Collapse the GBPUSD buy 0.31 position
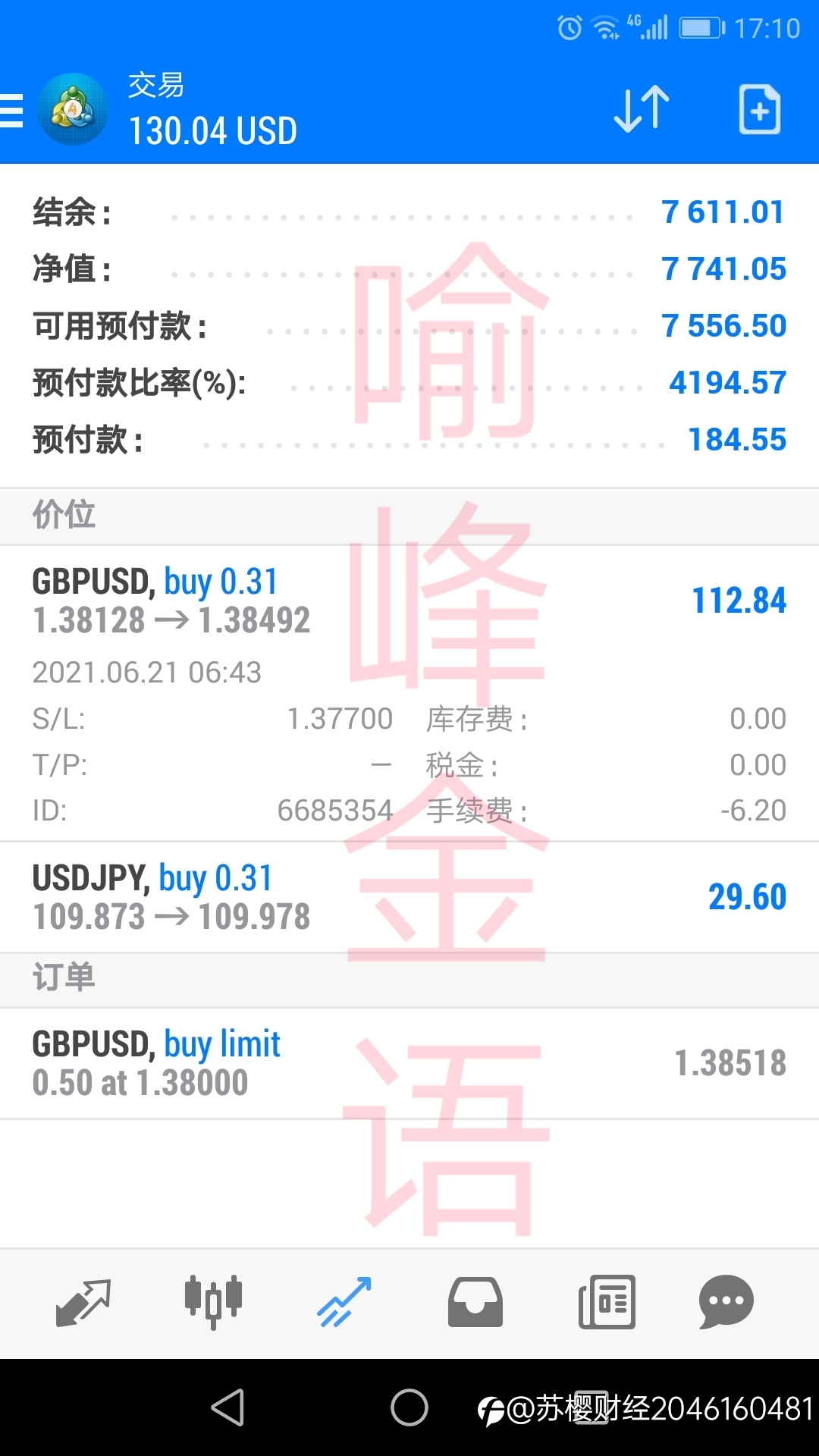Image resolution: width=819 pixels, height=1456 pixels. (x=409, y=693)
